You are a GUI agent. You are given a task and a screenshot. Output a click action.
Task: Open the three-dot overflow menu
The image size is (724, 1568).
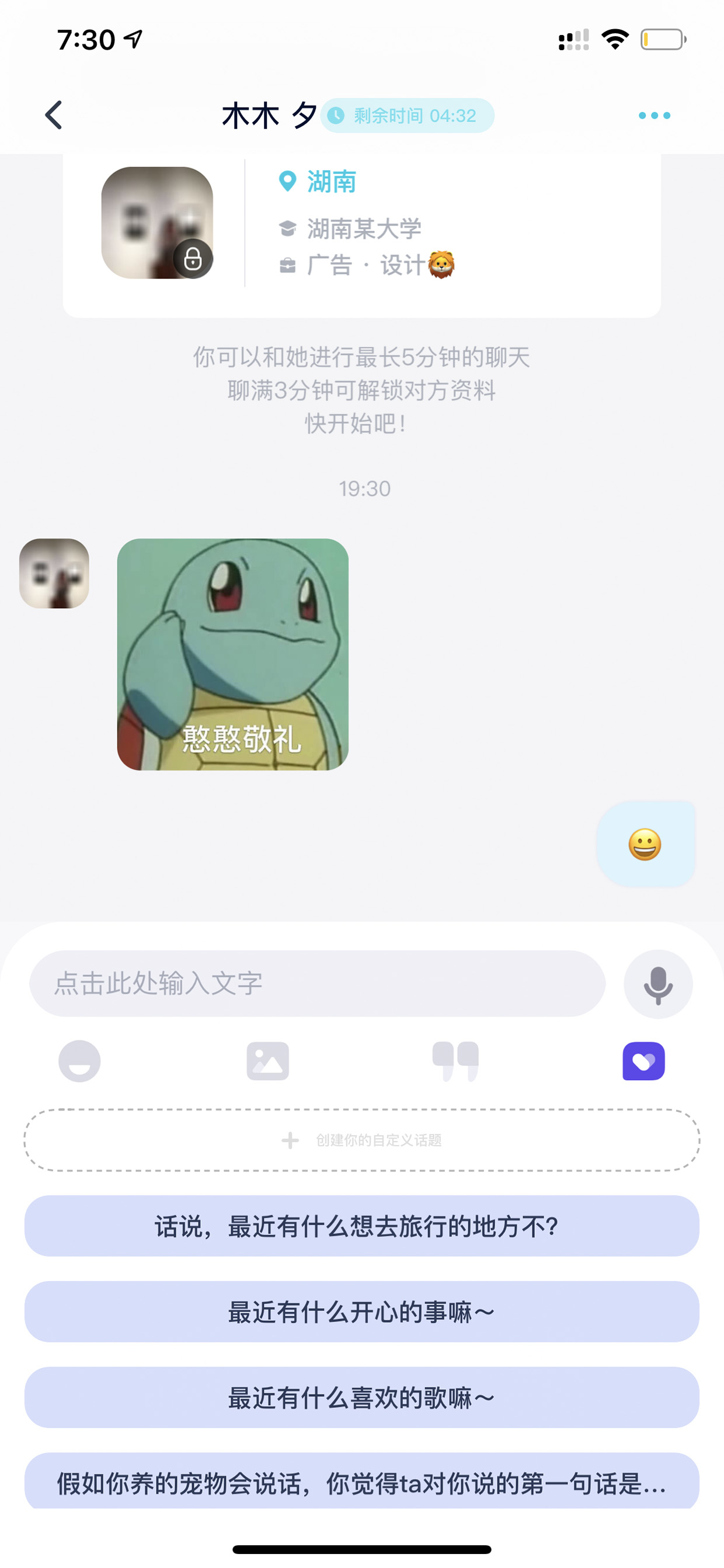654,115
